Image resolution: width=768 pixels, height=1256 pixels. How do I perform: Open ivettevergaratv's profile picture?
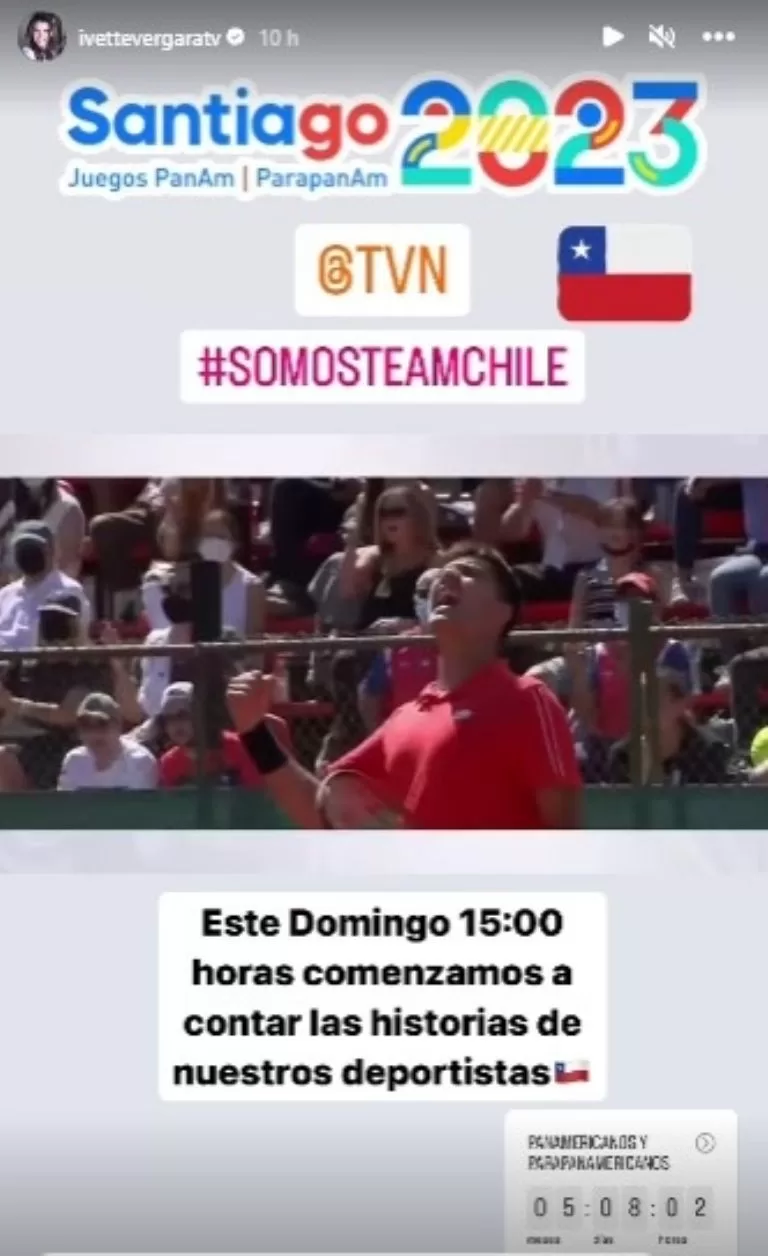point(42,37)
